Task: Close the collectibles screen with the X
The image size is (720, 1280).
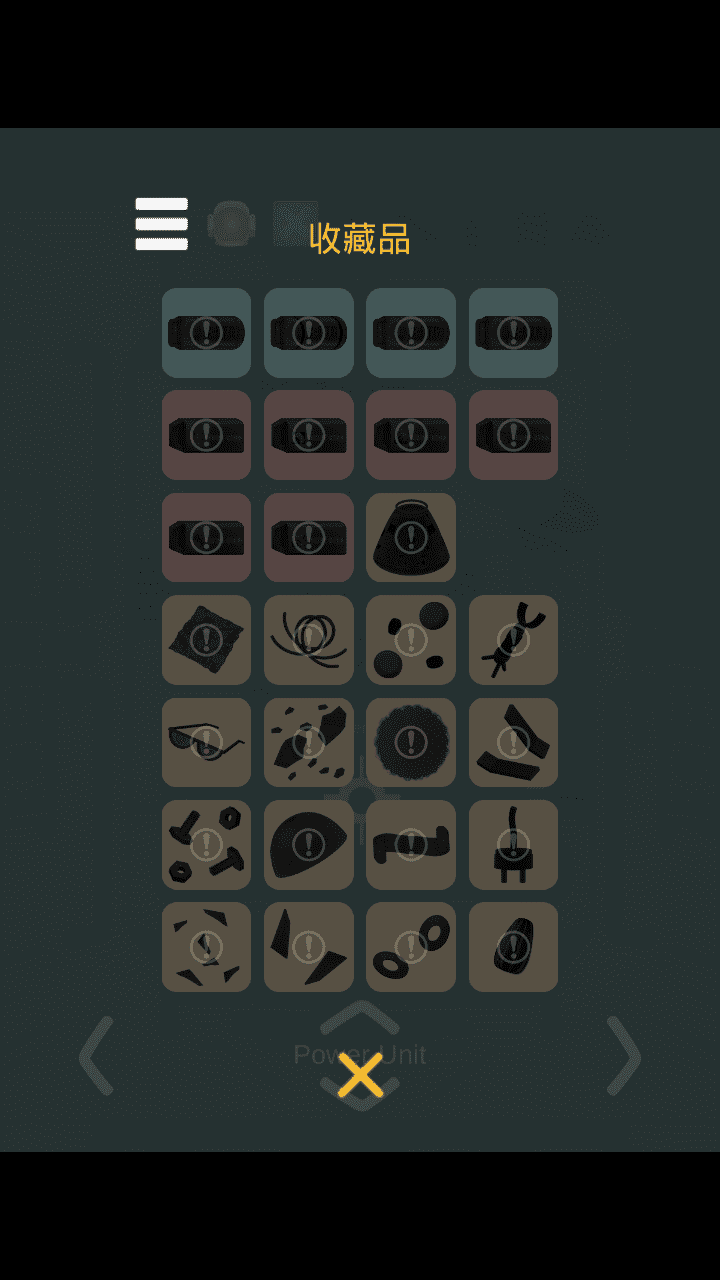Action: (x=360, y=1075)
